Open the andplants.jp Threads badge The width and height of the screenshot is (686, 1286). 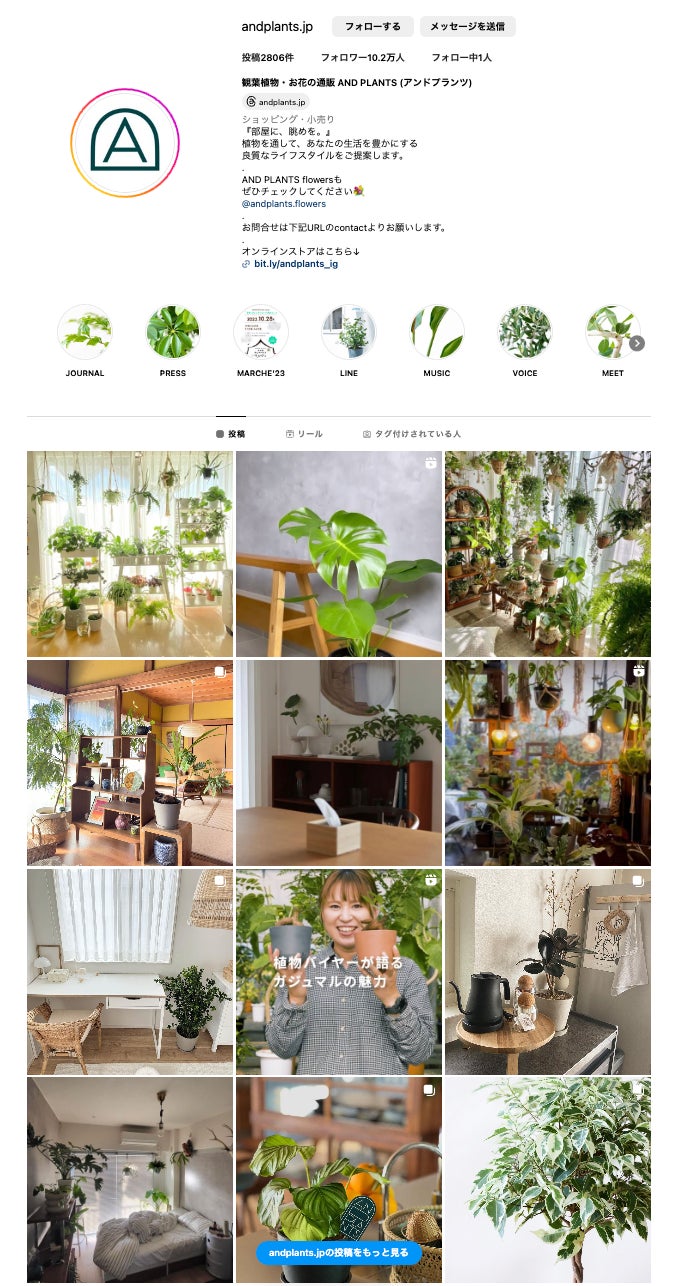[276, 102]
